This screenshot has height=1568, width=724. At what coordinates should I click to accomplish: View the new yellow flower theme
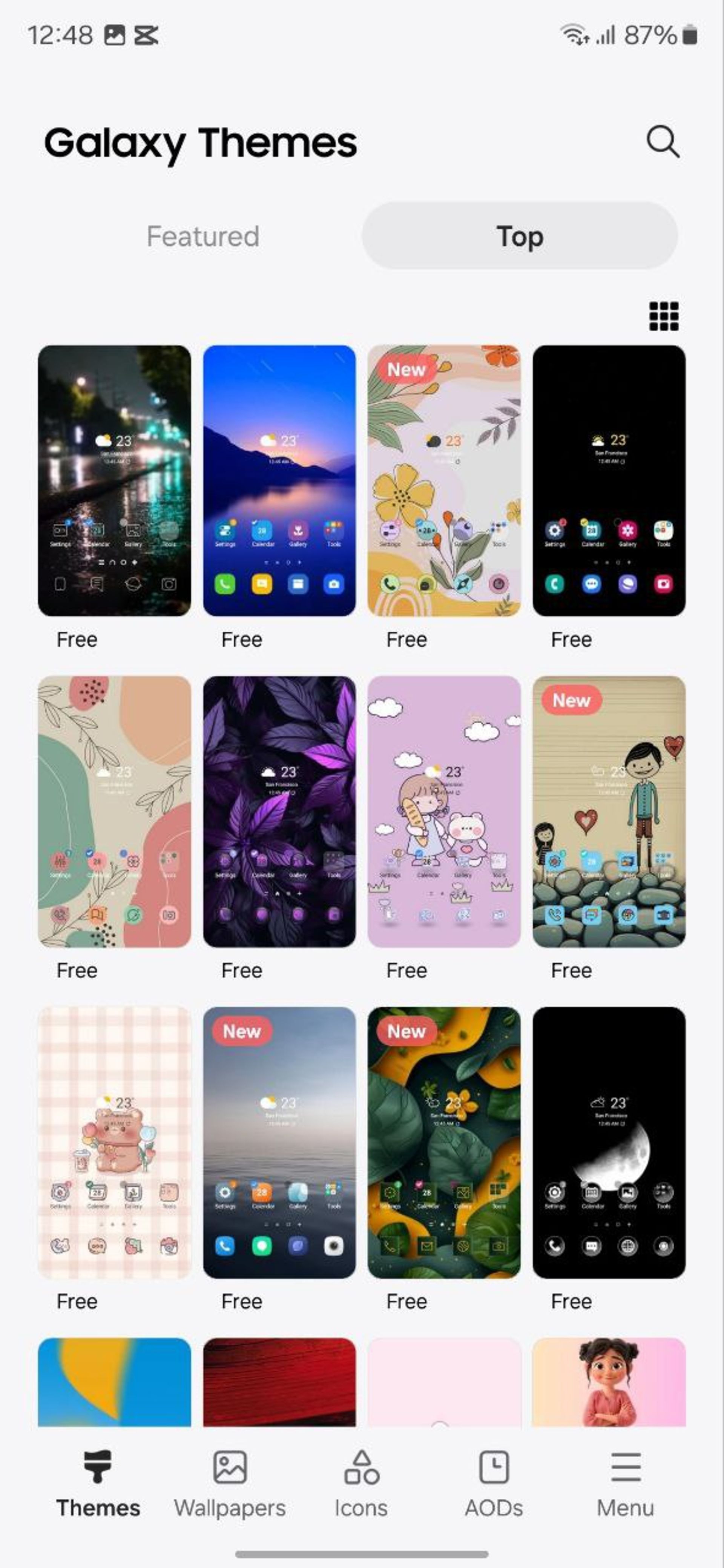click(x=444, y=480)
